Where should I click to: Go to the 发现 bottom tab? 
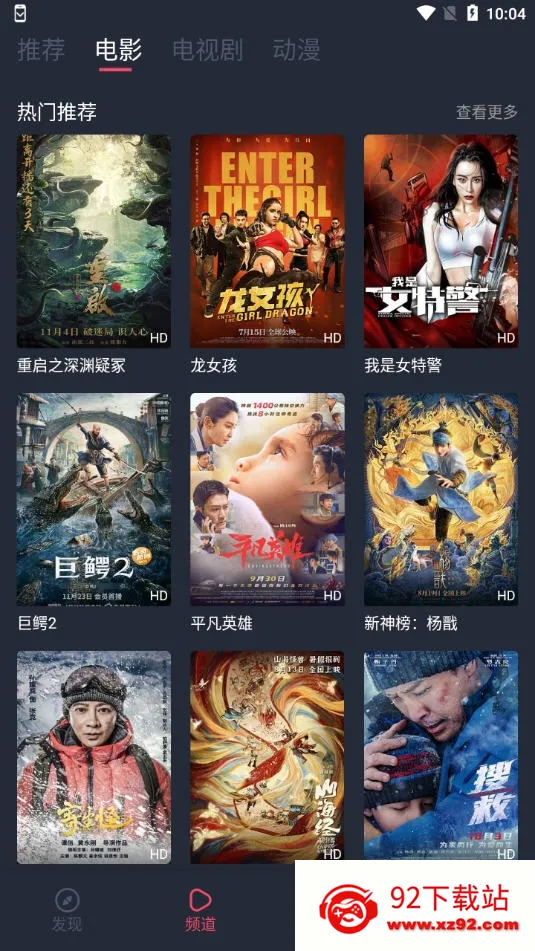[67, 910]
